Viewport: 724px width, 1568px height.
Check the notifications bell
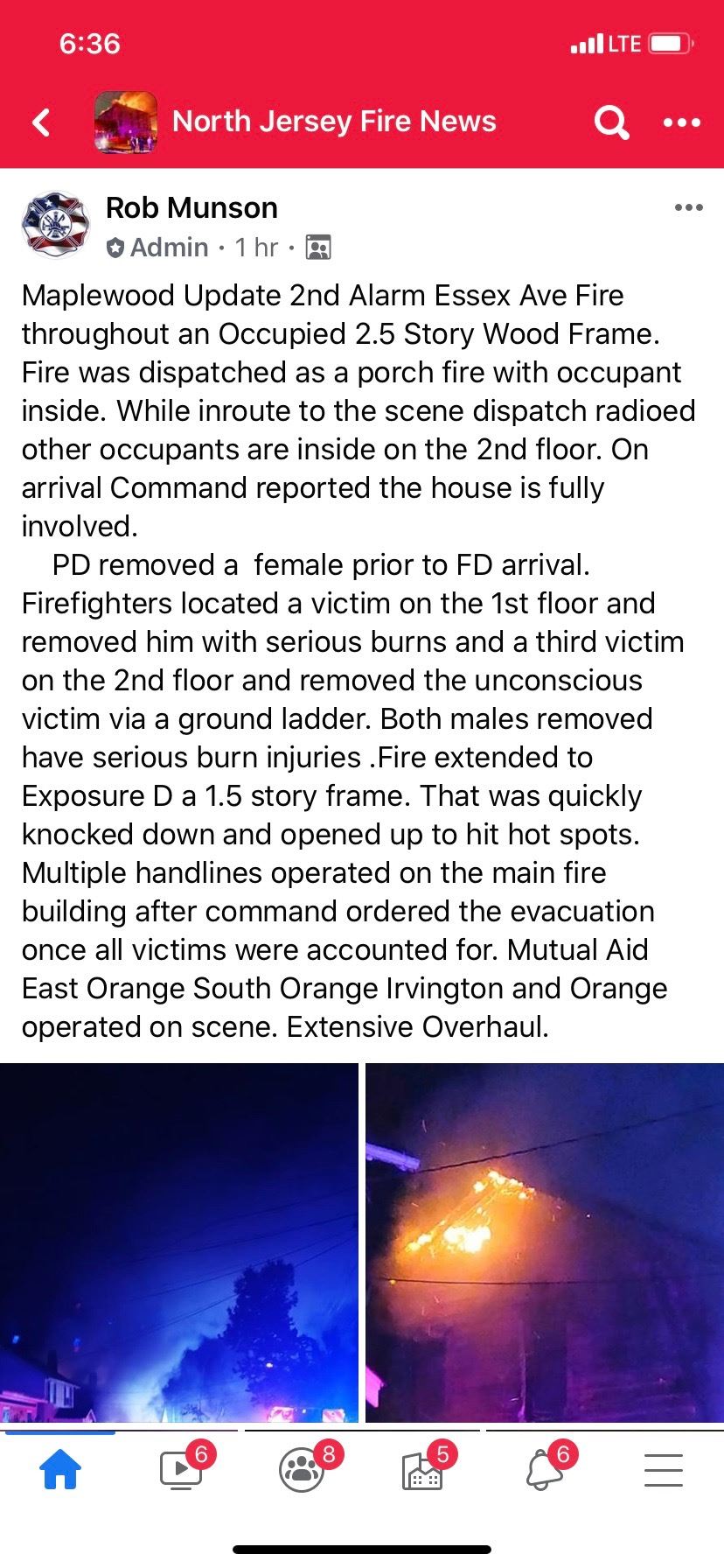coord(544,1469)
